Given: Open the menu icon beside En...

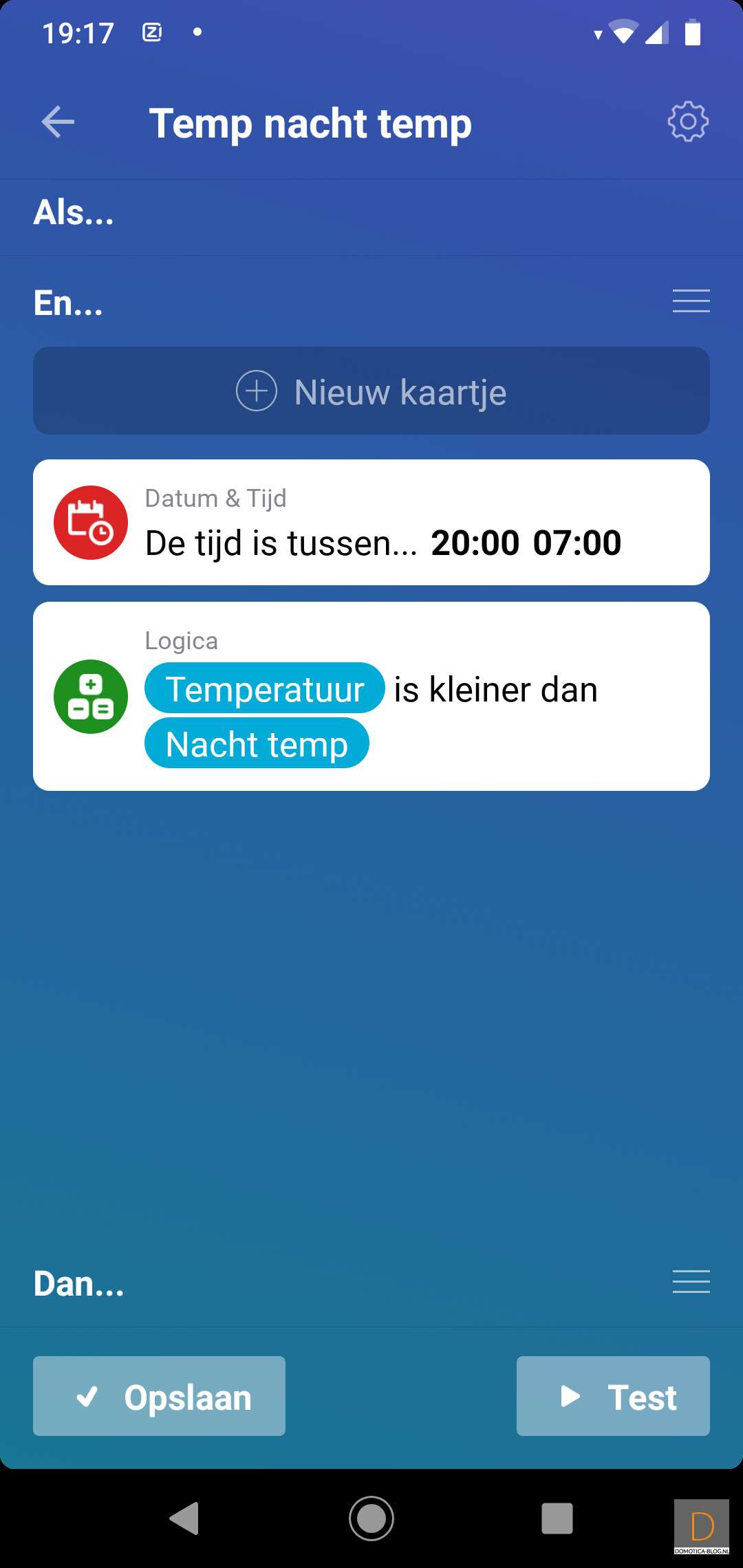Looking at the screenshot, I should click(x=691, y=301).
